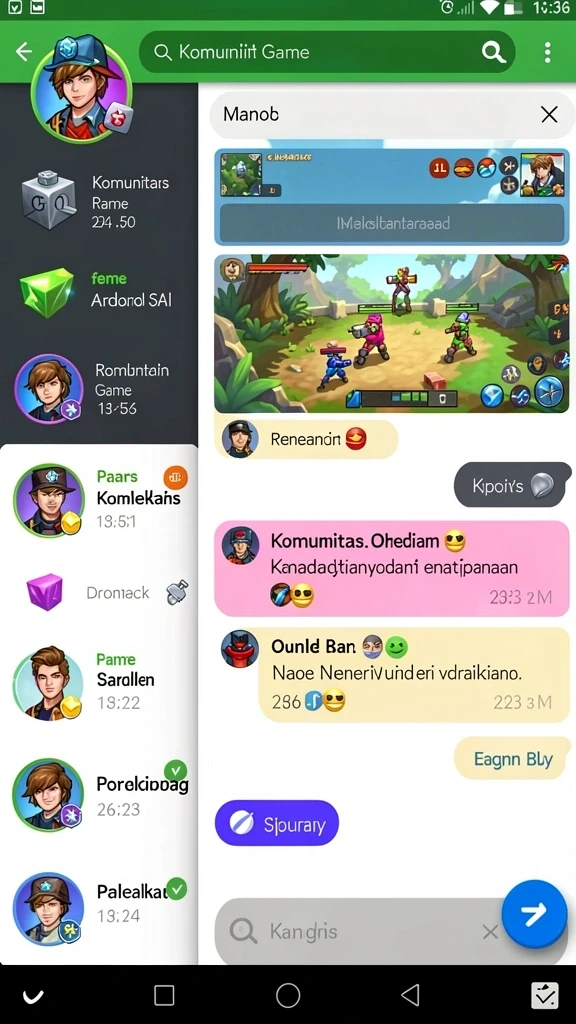Tap the magnifier icon in the search bar
576x1024 pixels.
point(494,52)
